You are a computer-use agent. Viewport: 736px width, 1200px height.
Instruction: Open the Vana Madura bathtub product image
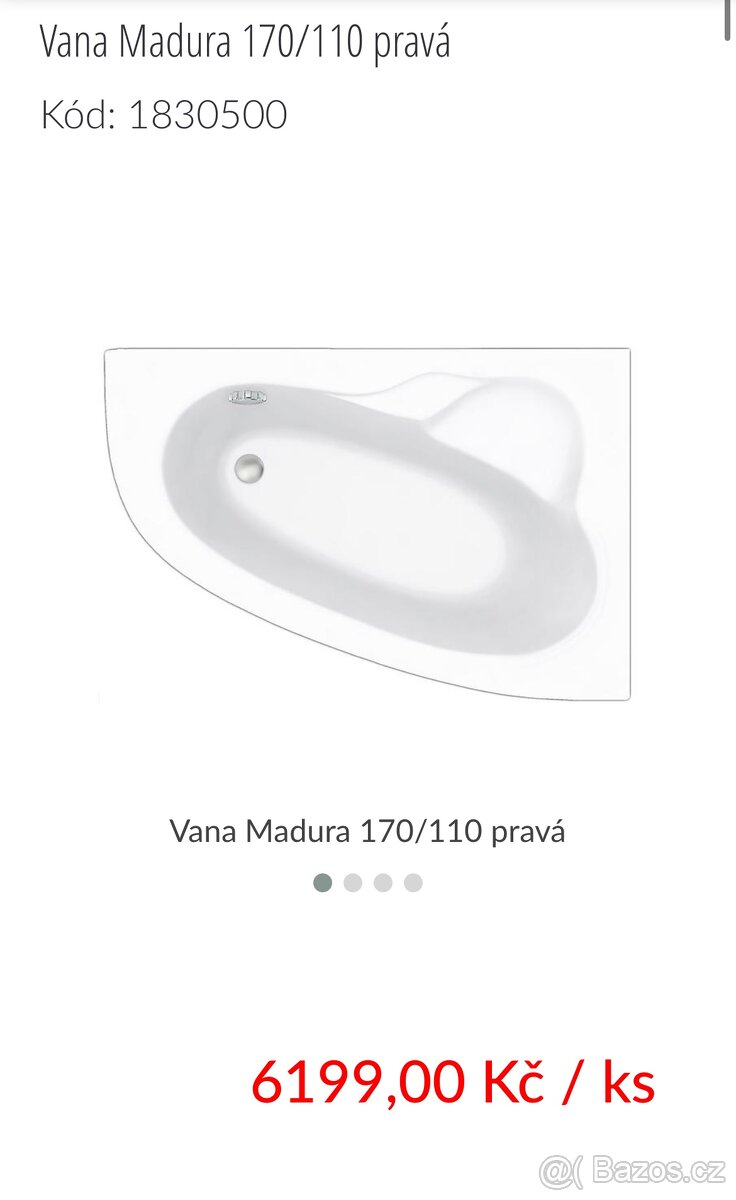pyautogui.click(x=368, y=523)
